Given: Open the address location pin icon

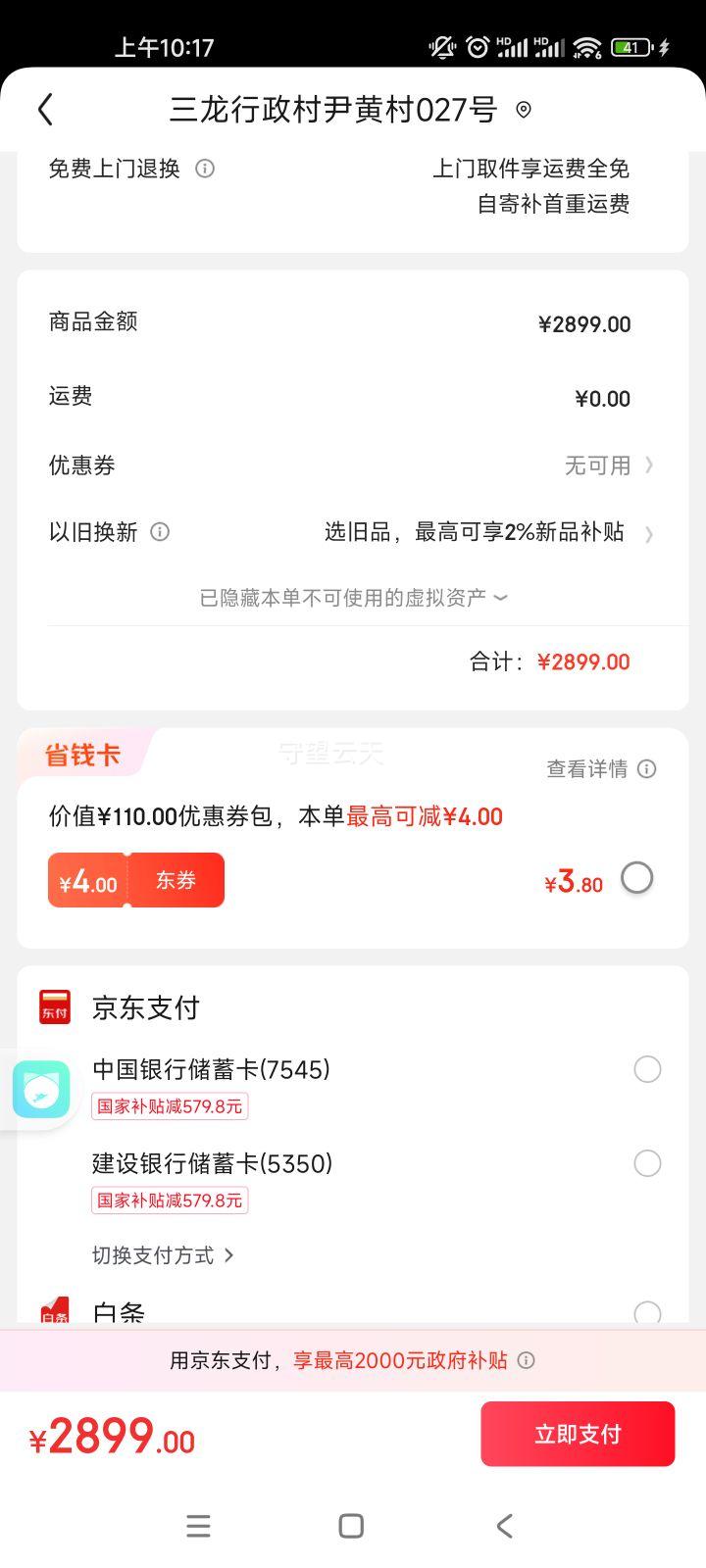Looking at the screenshot, I should (524, 110).
